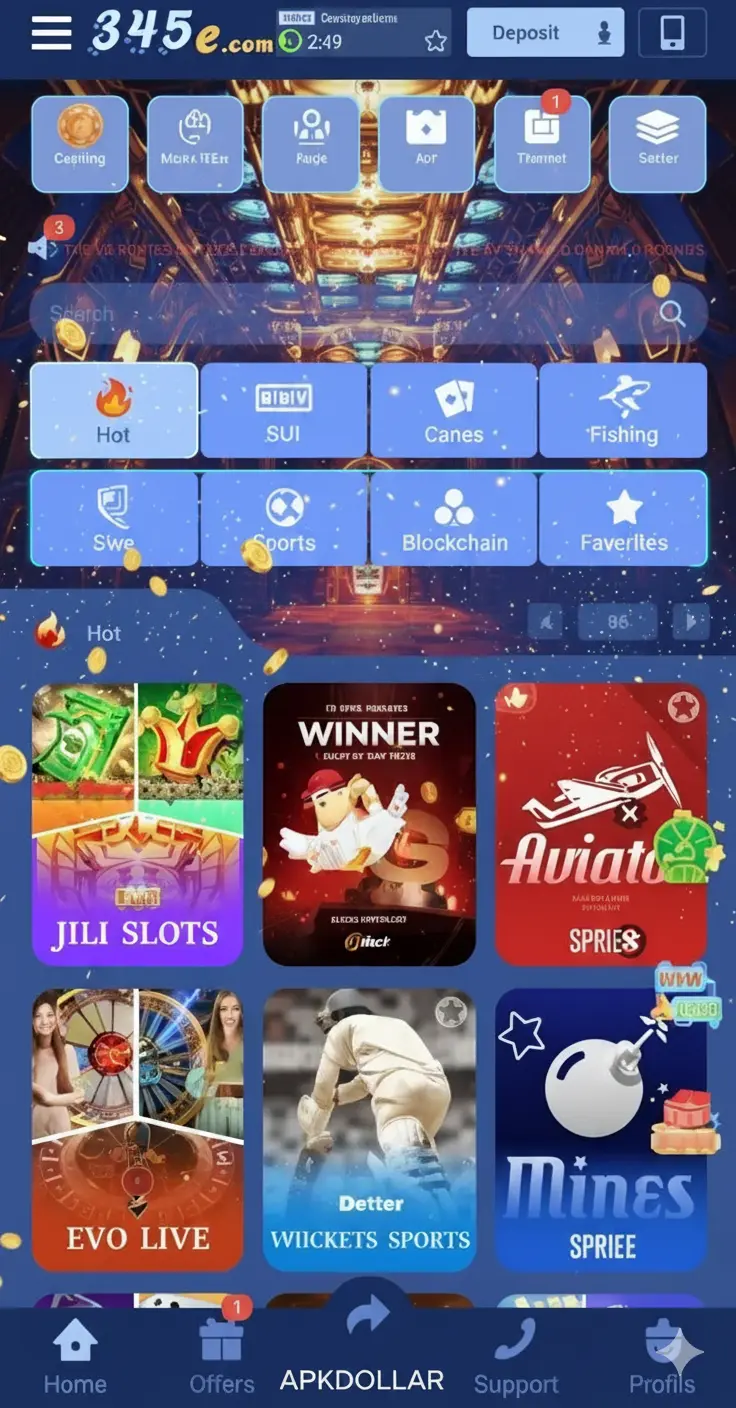736x1408 pixels.
Task: Open the Tournament icon with red badge
Action: pyautogui.click(x=541, y=142)
